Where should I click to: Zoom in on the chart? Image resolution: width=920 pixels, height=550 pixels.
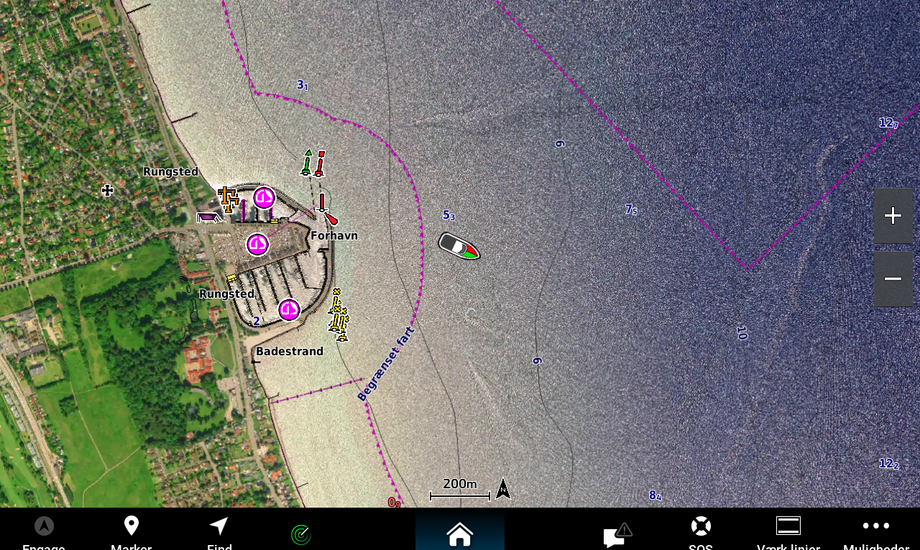892,215
